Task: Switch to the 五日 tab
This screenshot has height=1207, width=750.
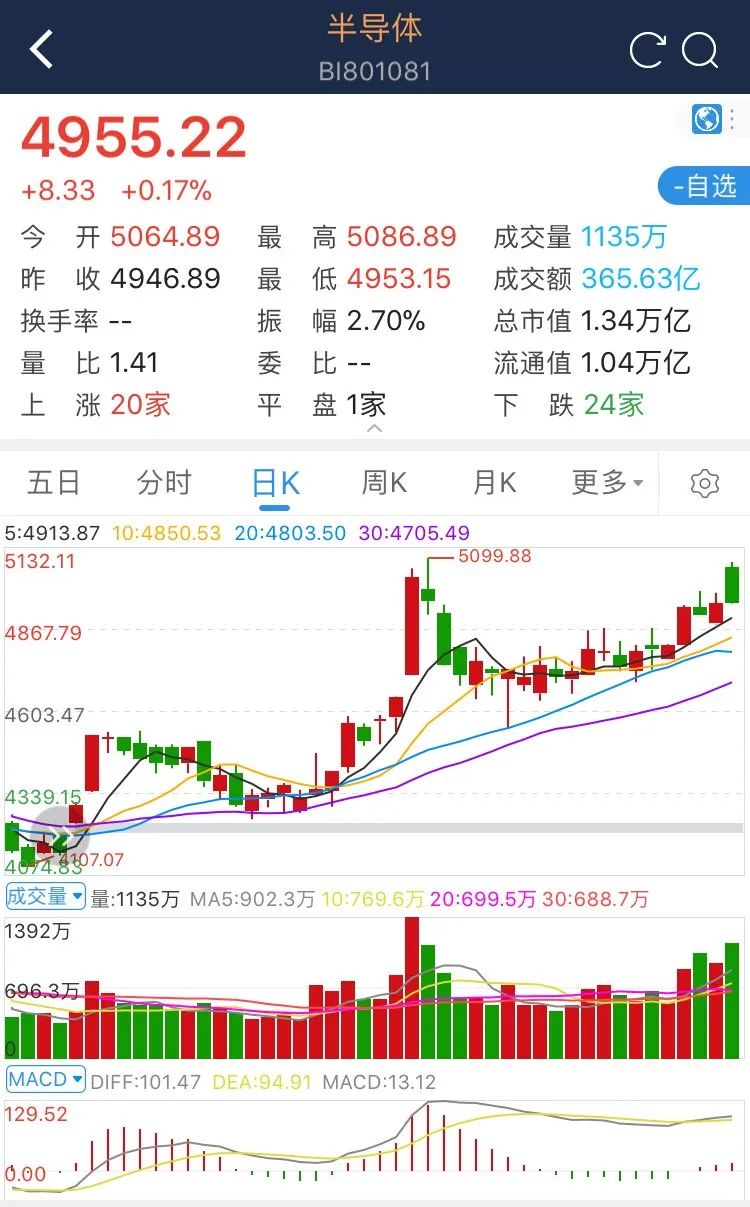Action: 54,483
